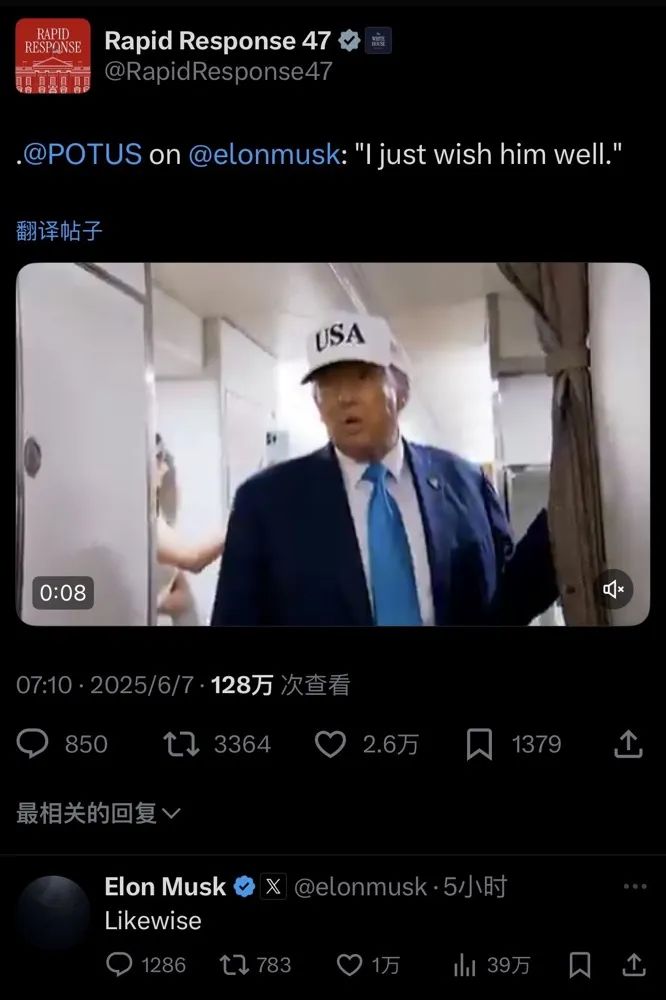Reply to Rapid Response 47's post
The height and width of the screenshot is (1000, 666).
(x=35, y=744)
